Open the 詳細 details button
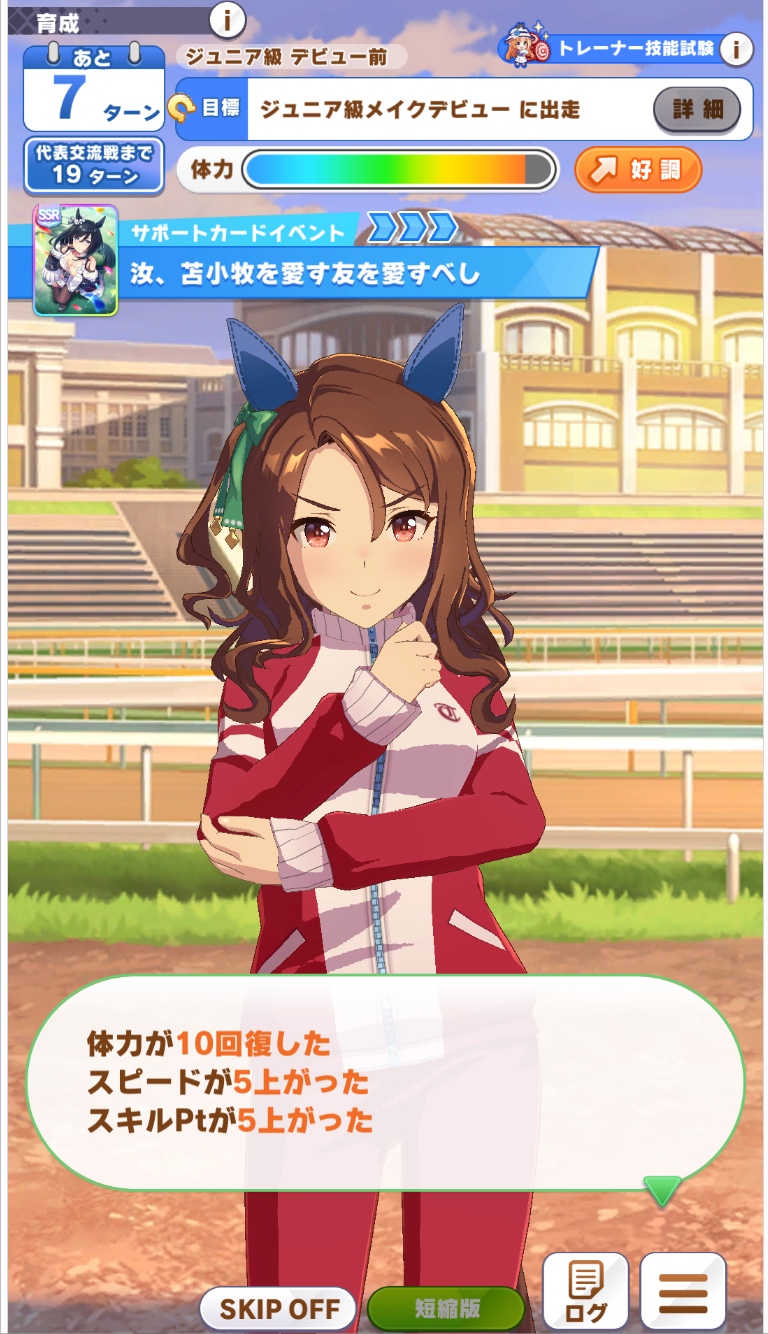This screenshot has width=768, height=1334. [x=697, y=110]
